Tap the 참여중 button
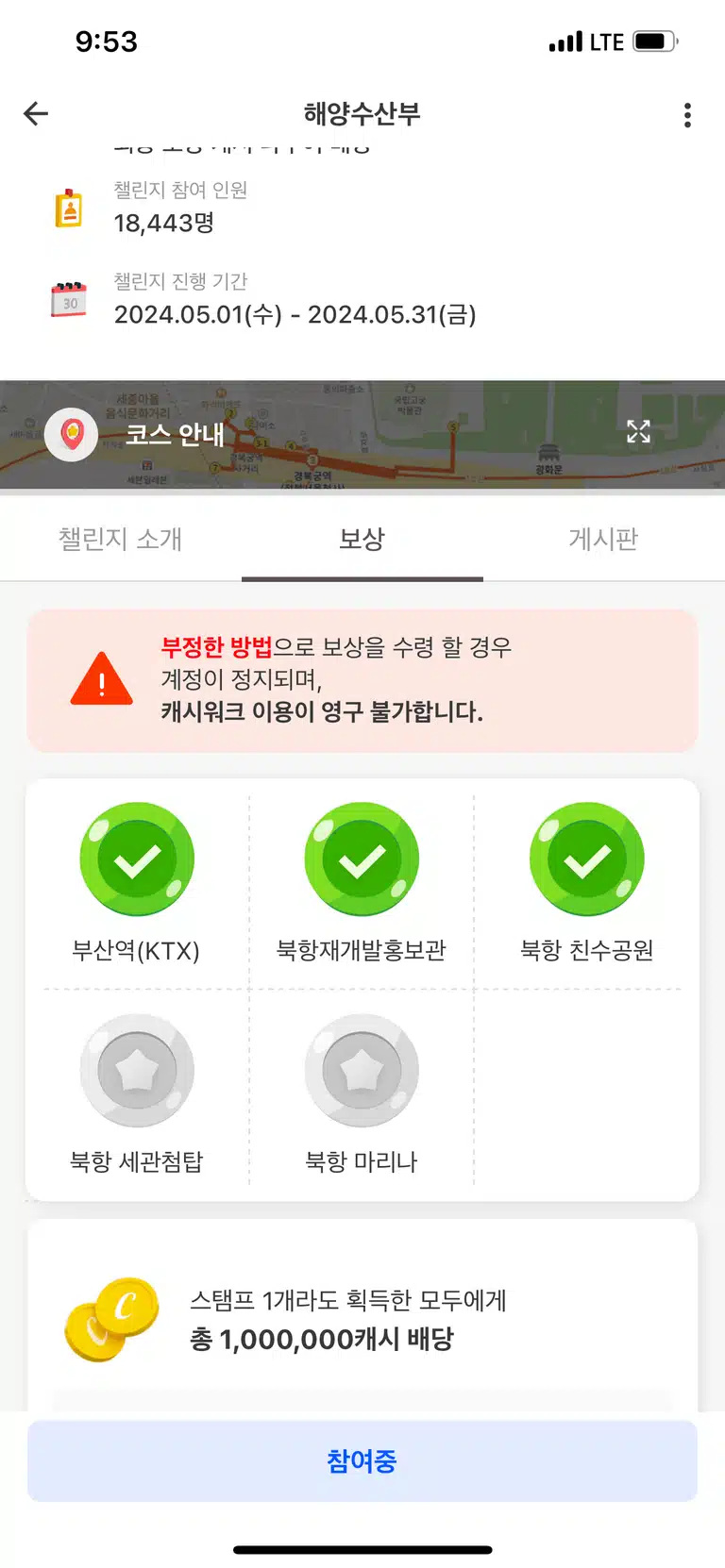Screen dimensions: 725x1568 362,1461
